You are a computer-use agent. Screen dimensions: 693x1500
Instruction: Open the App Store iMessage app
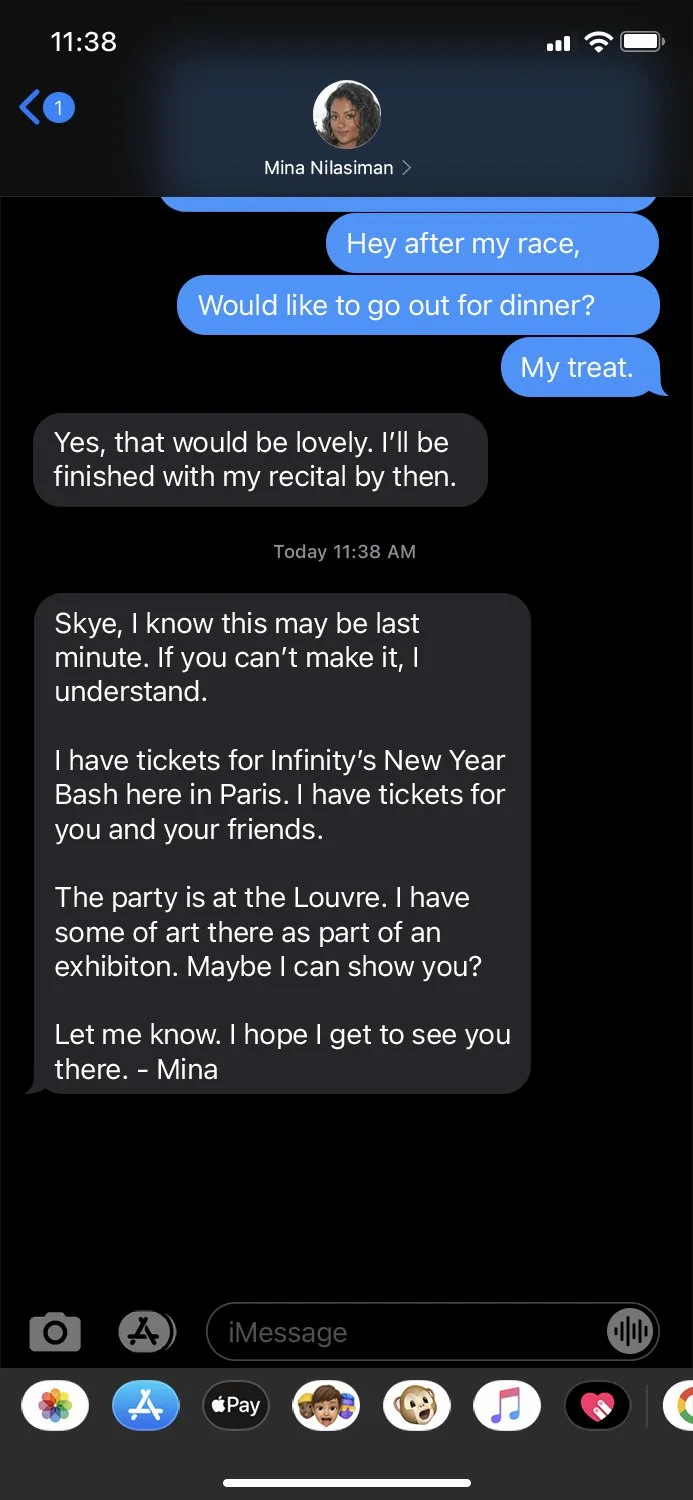(x=146, y=1406)
